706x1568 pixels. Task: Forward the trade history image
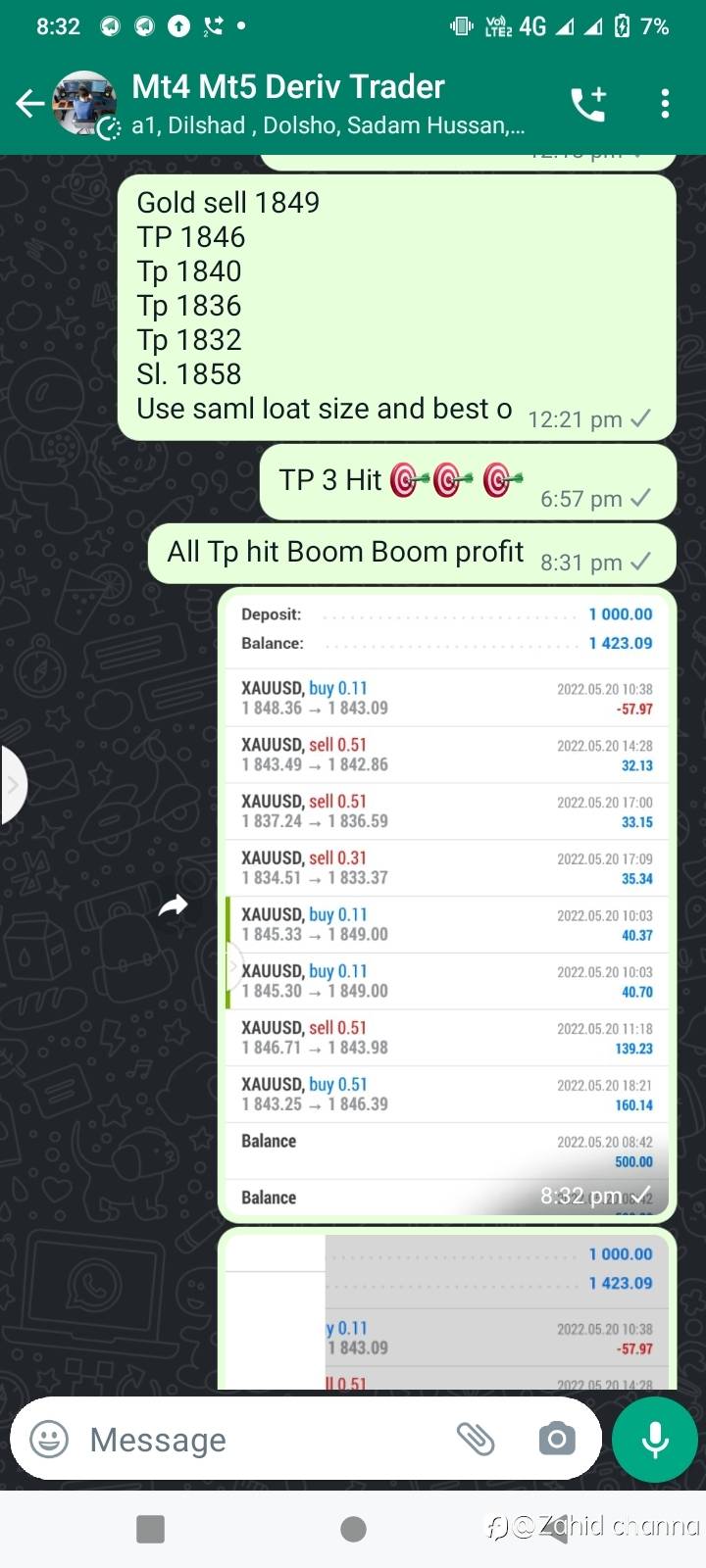[174, 906]
